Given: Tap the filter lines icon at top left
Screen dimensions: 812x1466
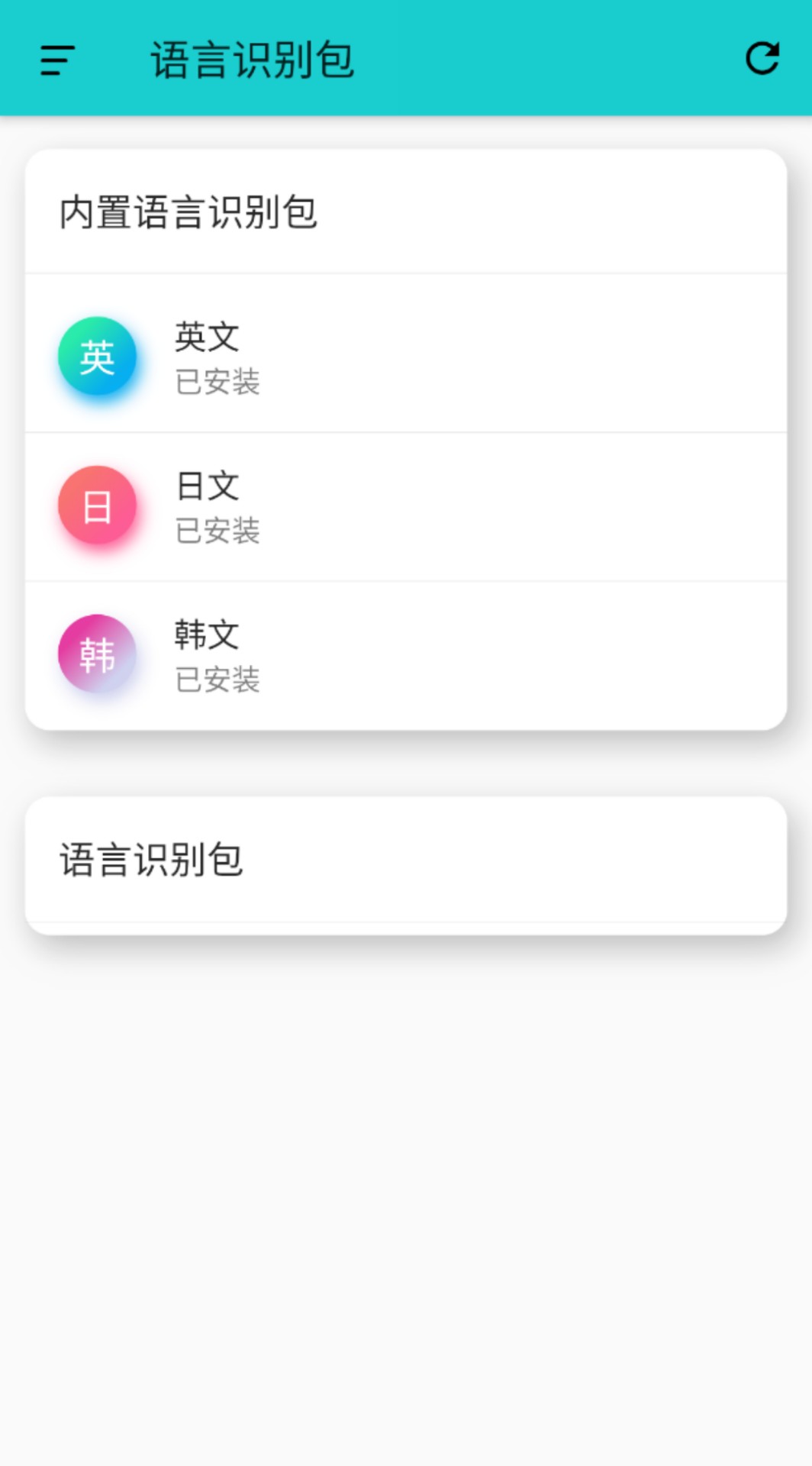Looking at the screenshot, I should [56, 61].
